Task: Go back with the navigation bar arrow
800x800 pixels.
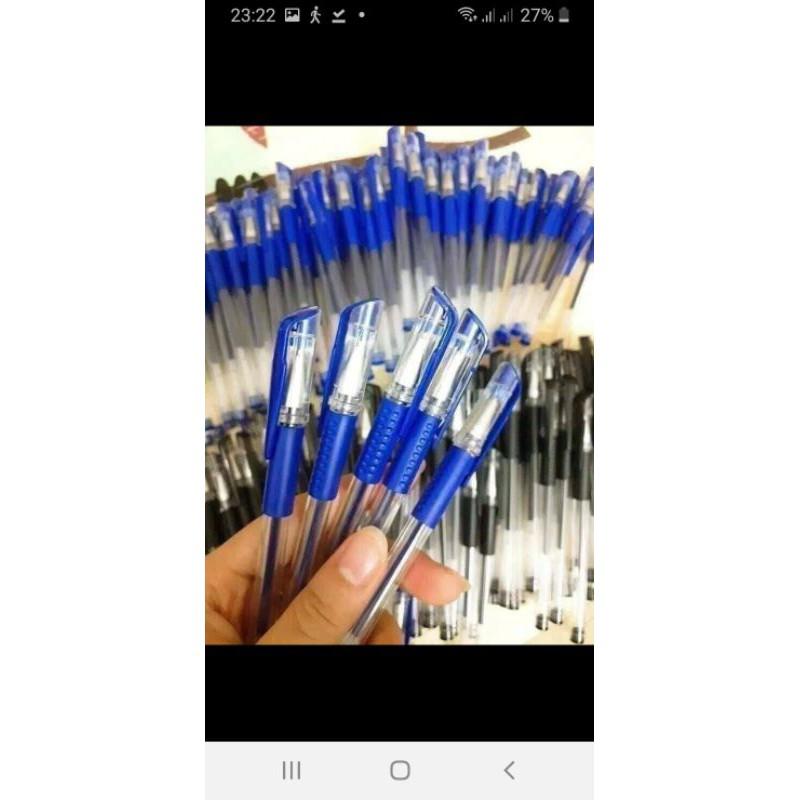Action: [509, 770]
